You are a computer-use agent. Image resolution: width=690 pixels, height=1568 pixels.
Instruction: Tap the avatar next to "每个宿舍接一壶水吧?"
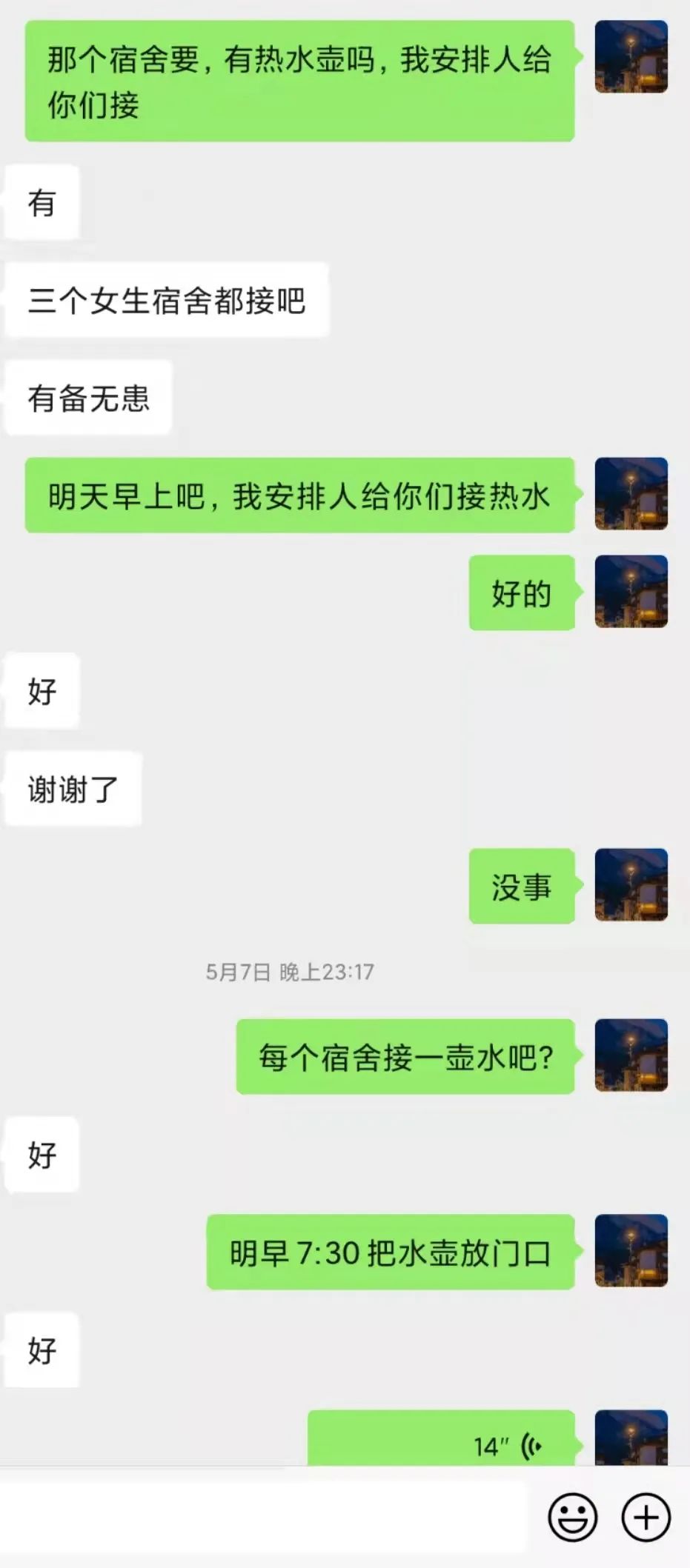pos(631,1055)
